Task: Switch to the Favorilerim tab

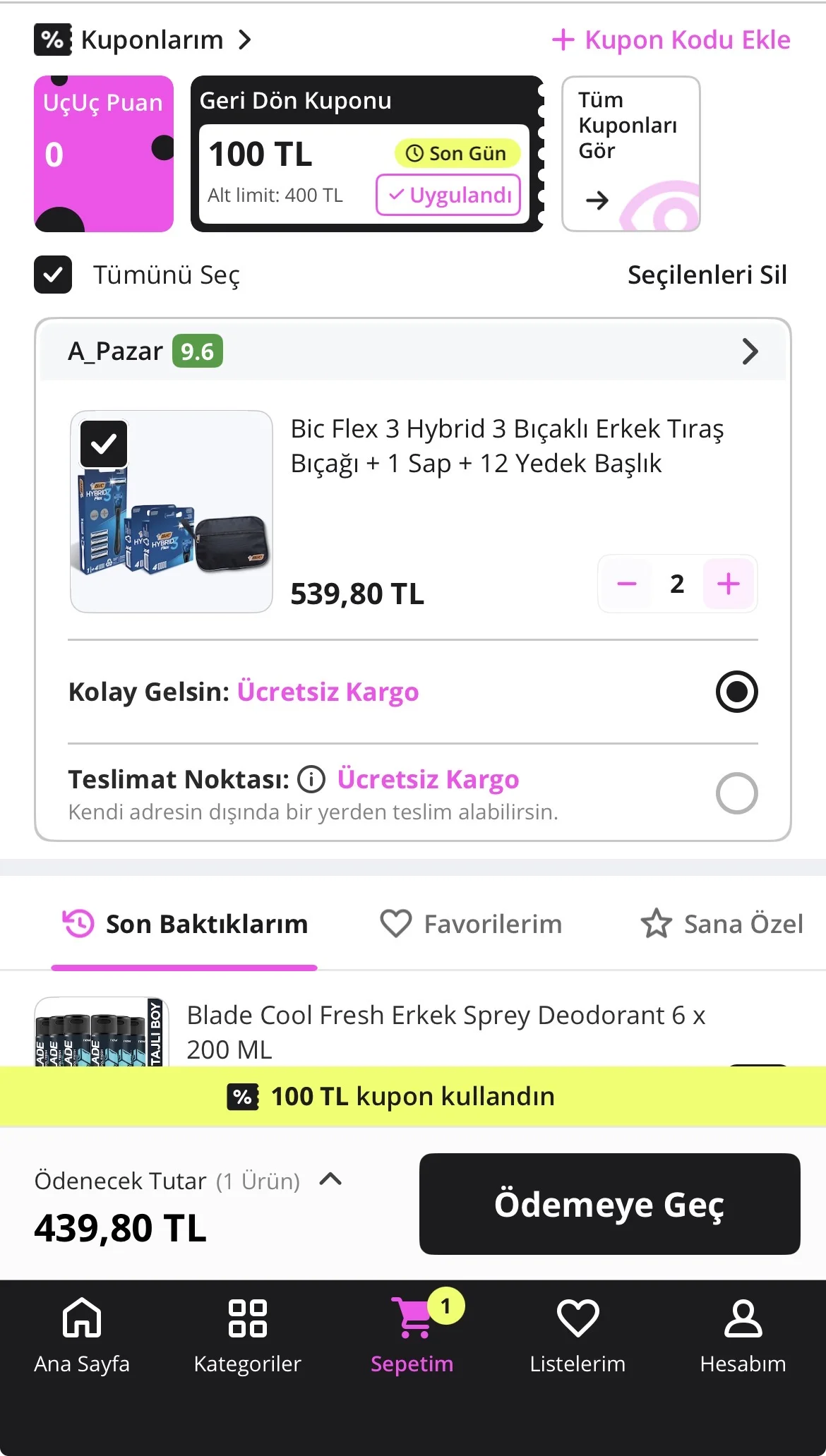Action: coord(472,924)
